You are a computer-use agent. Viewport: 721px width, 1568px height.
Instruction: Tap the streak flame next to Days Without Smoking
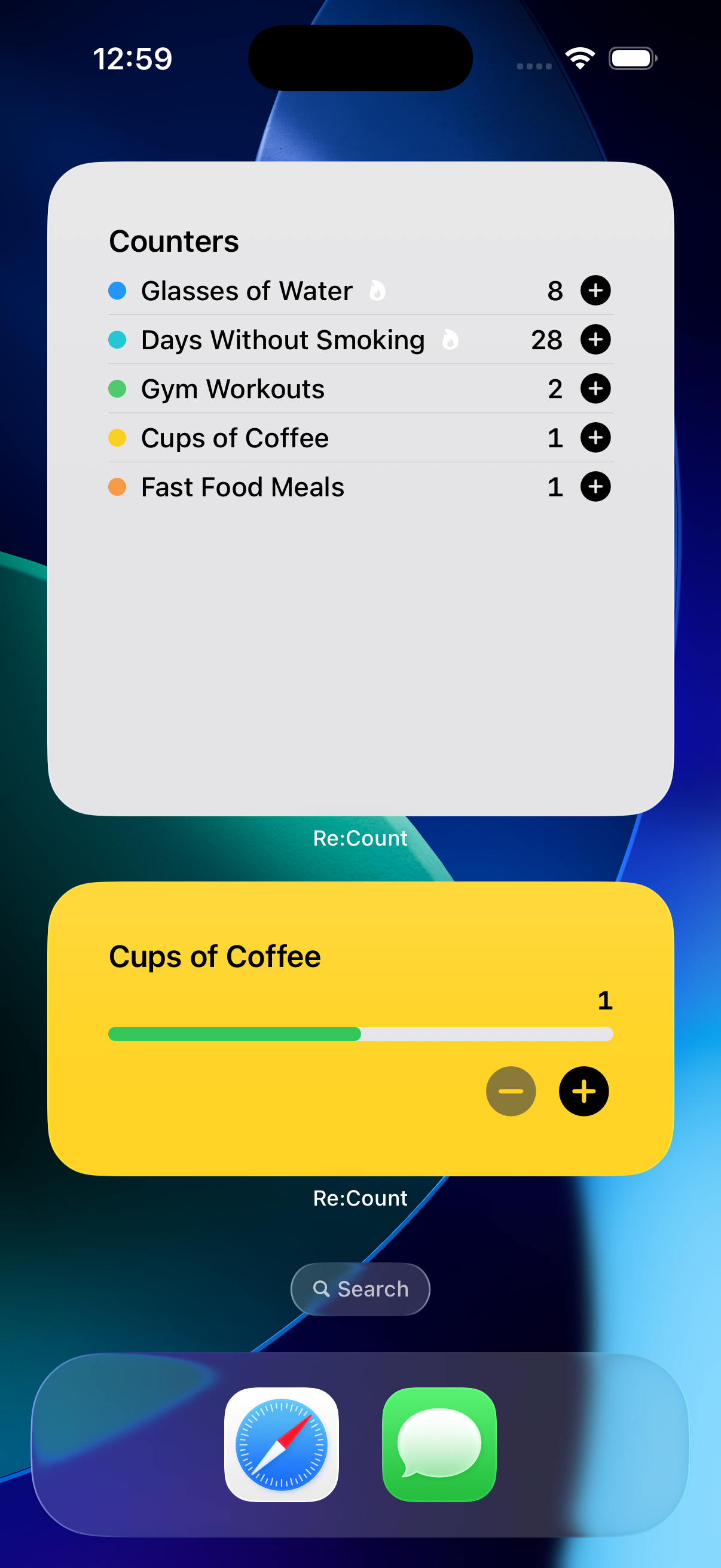pos(450,341)
